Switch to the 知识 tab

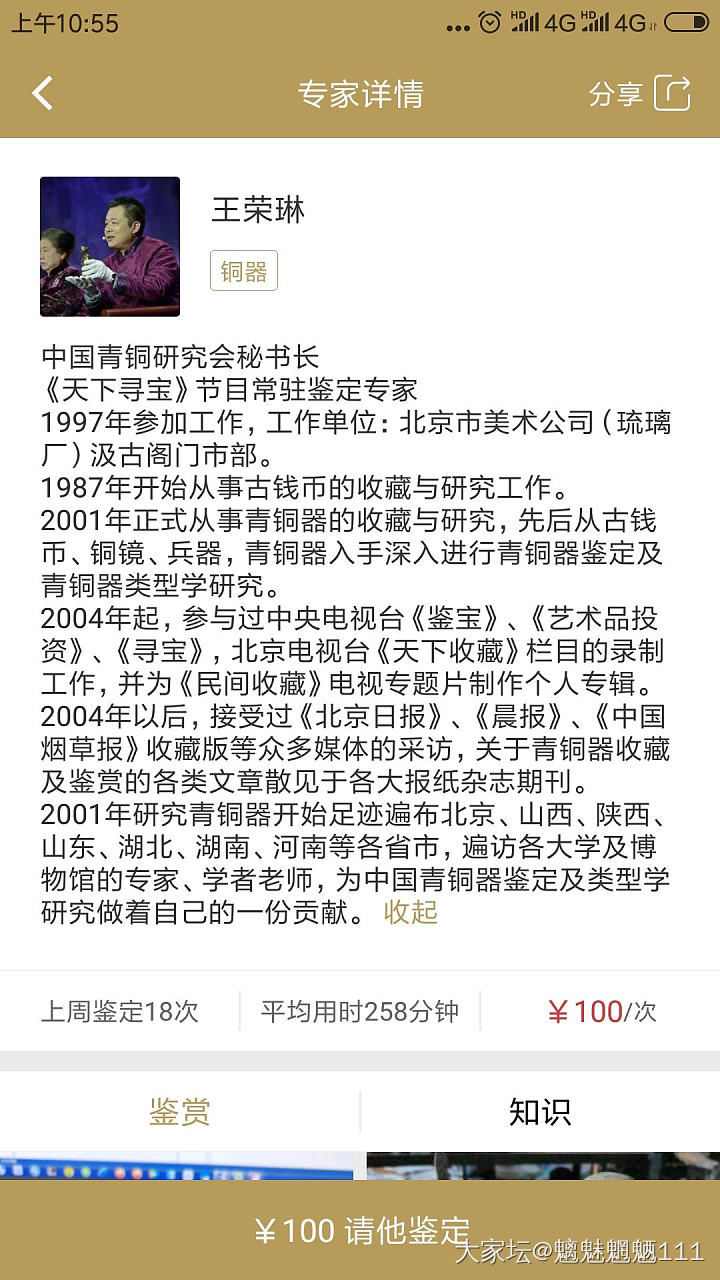click(540, 1112)
